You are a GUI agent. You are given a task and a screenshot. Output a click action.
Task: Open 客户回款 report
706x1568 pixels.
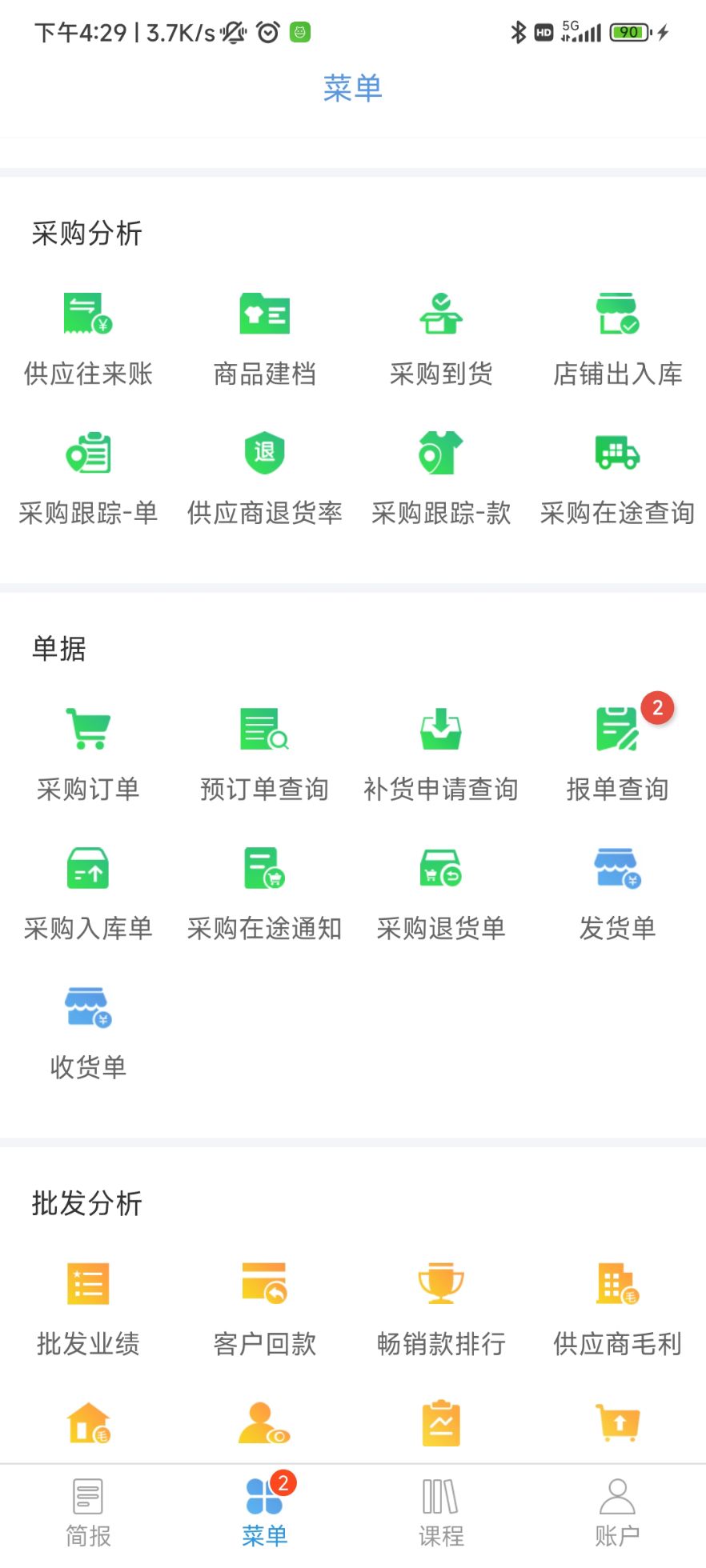pyautogui.click(x=265, y=1309)
